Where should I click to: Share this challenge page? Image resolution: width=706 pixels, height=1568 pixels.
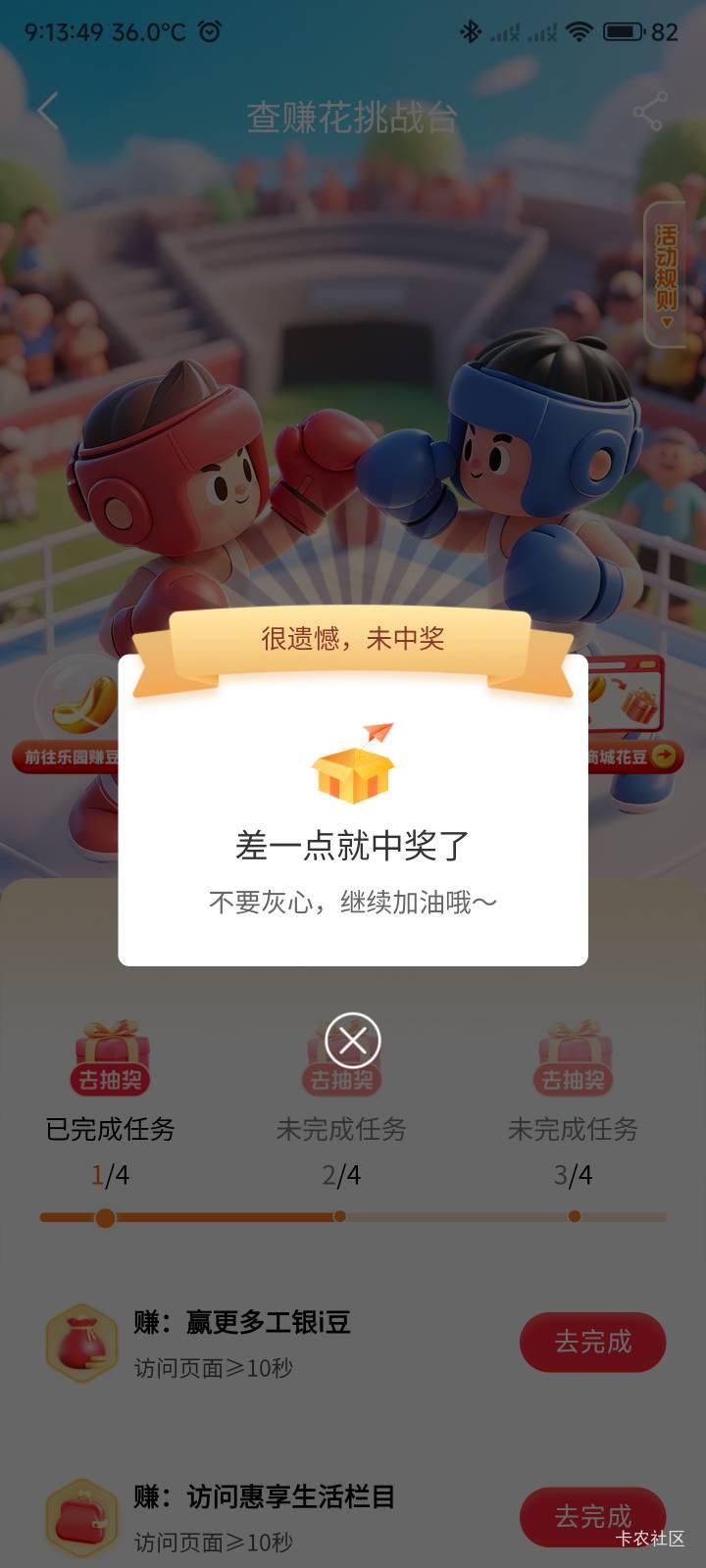click(649, 112)
